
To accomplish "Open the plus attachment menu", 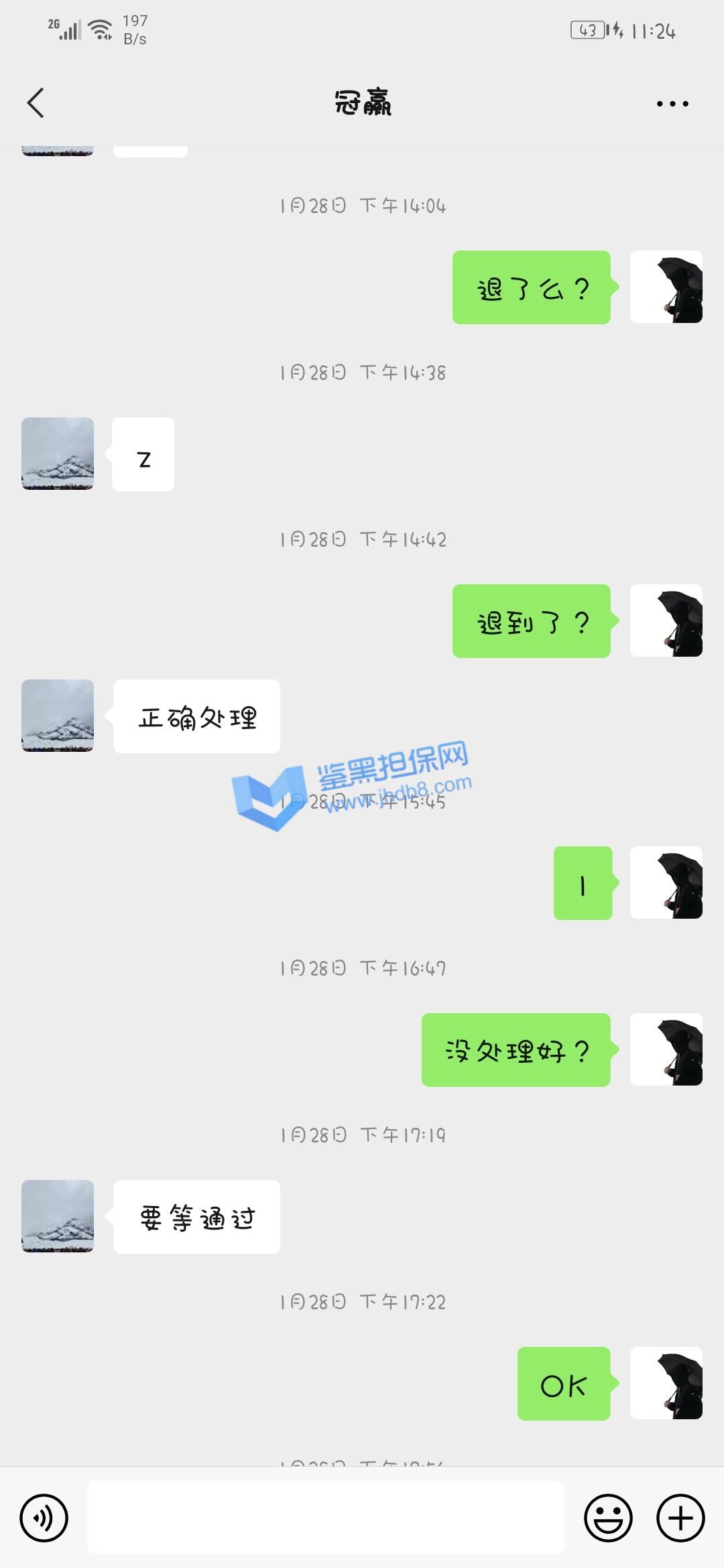I will tap(680, 1517).
